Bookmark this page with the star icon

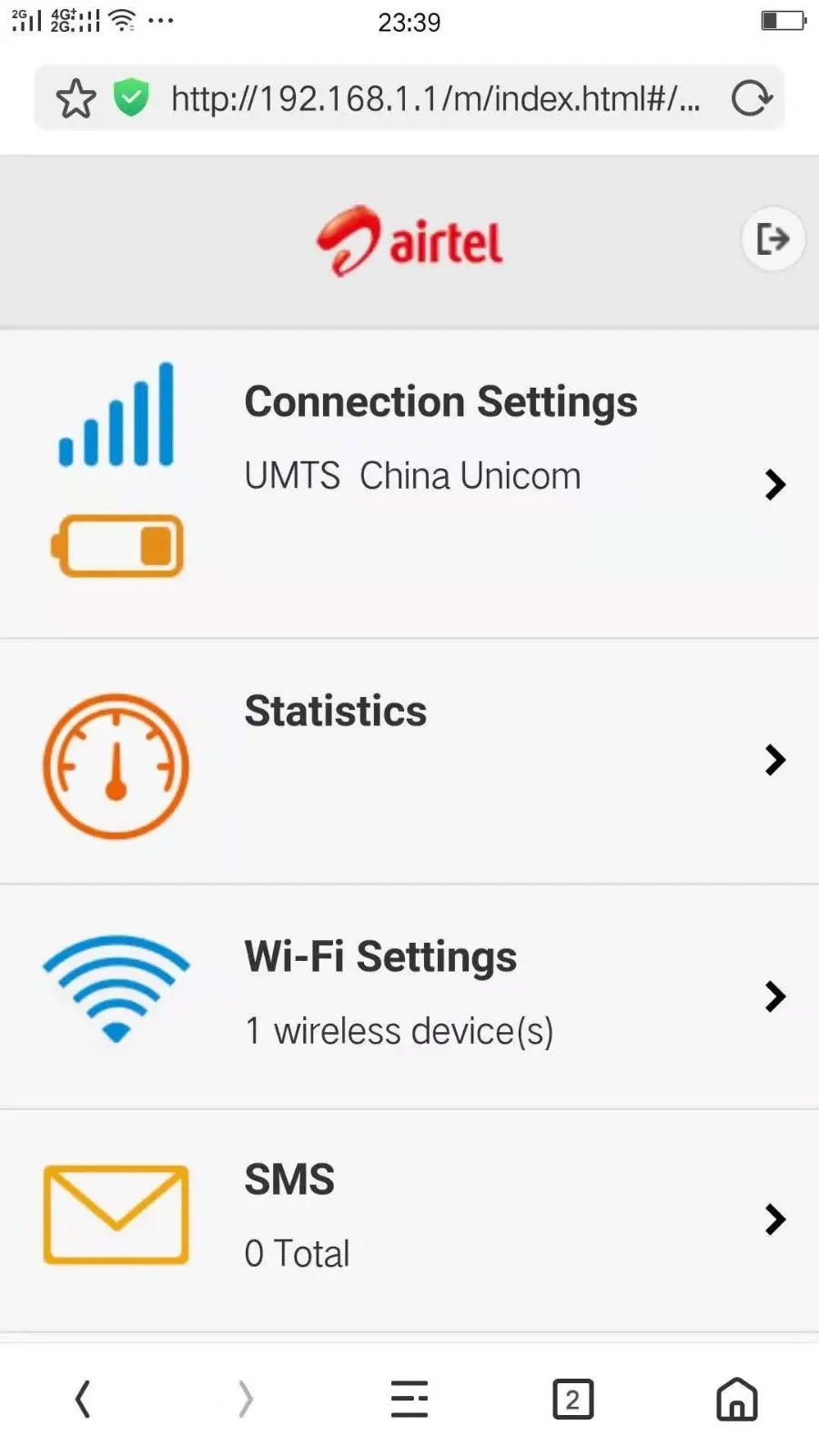pyautogui.click(x=76, y=98)
